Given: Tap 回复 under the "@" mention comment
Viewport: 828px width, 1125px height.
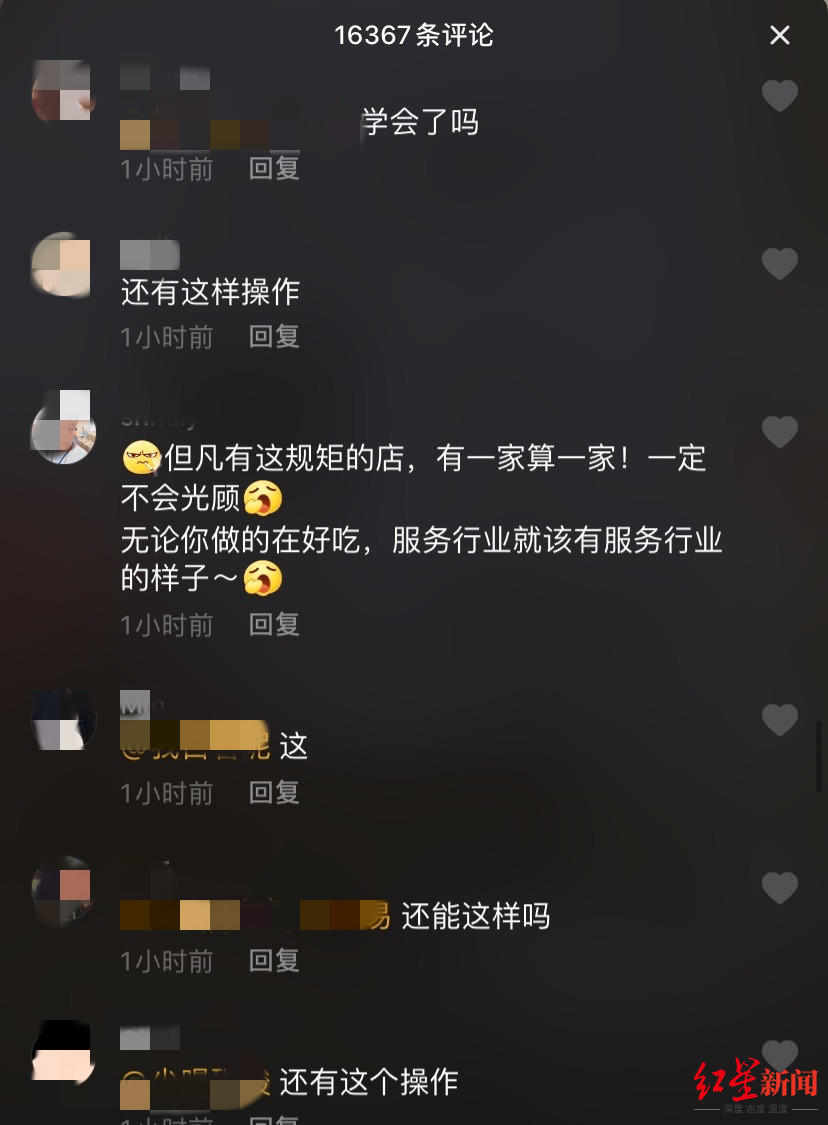Looking at the screenshot, I should [x=272, y=792].
